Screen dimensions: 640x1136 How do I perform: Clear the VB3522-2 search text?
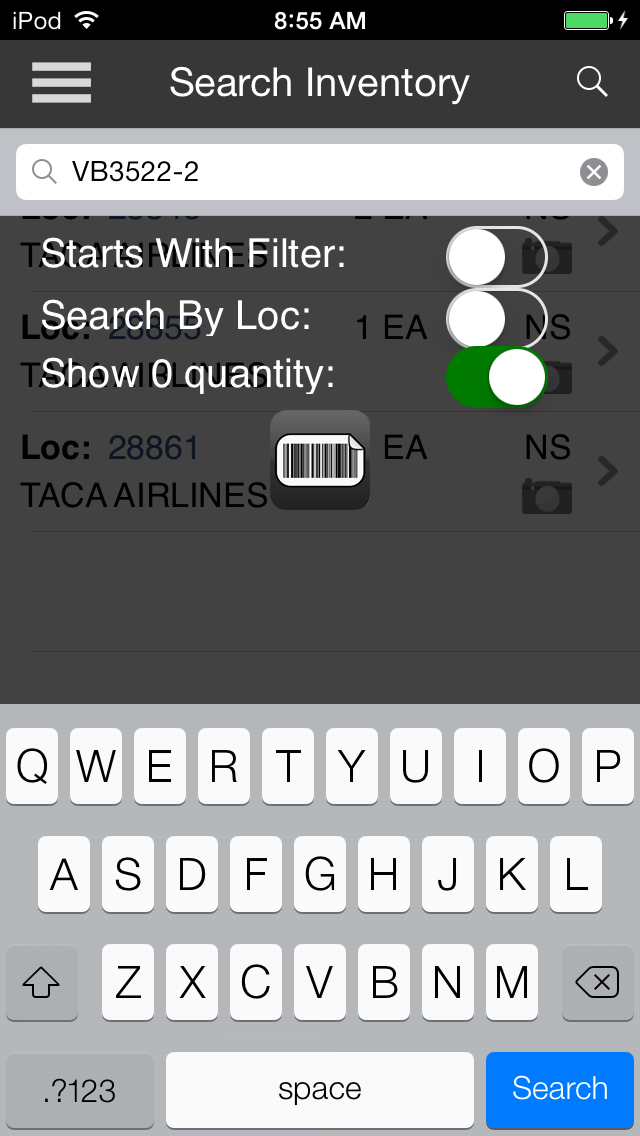[x=594, y=172]
